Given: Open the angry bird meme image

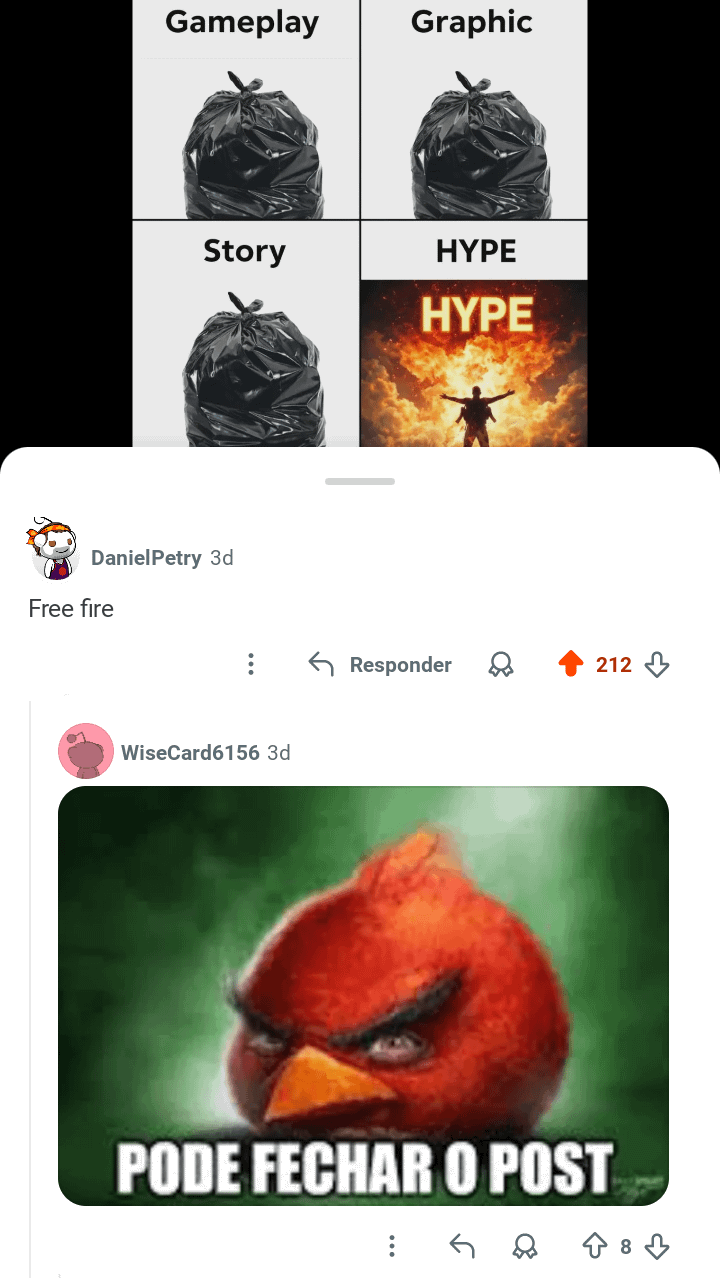Looking at the screenshot, I should coord(363,995).
